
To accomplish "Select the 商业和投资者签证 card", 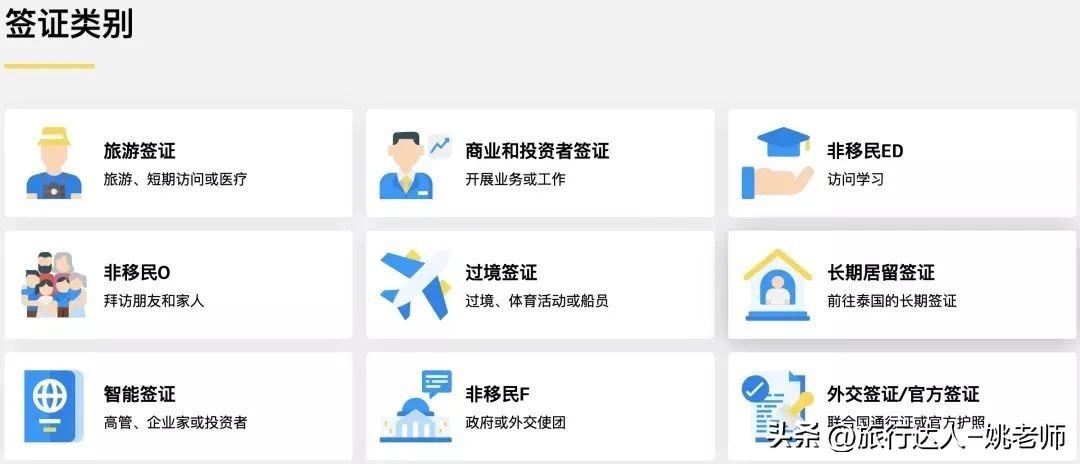I will (x=540, y=163).
